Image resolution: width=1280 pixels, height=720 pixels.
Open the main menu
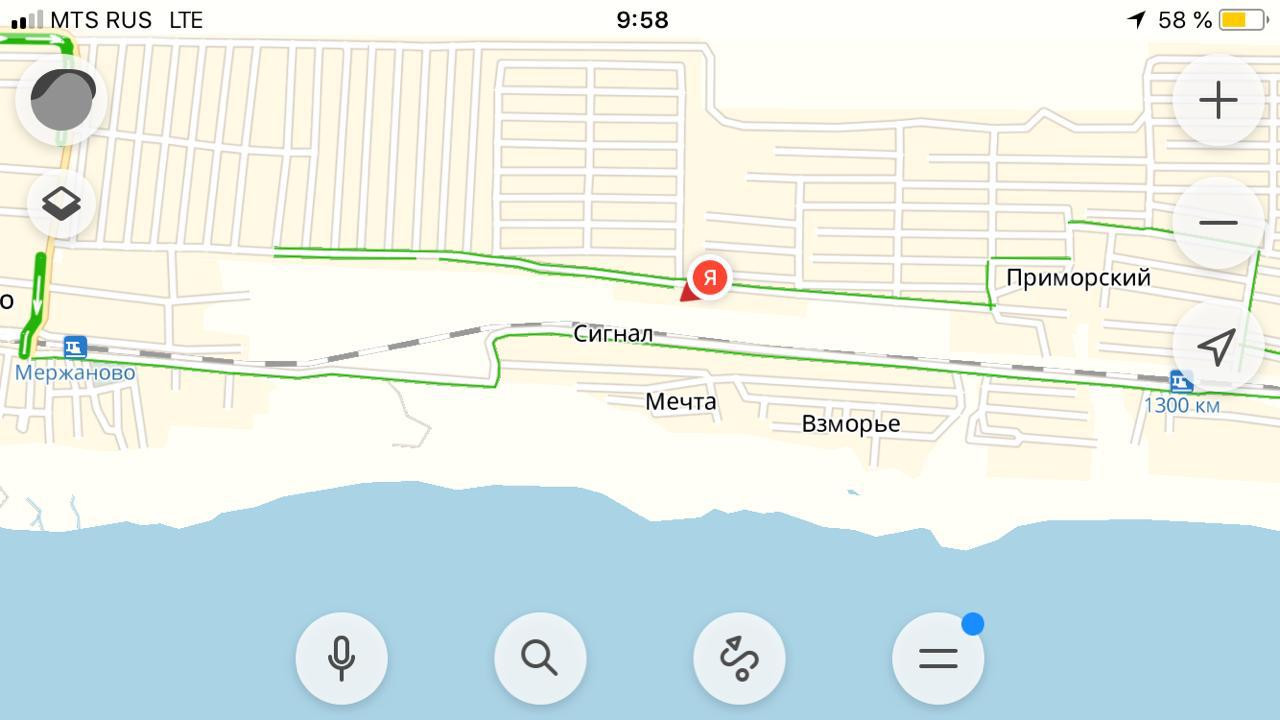(x=938, y=658)
